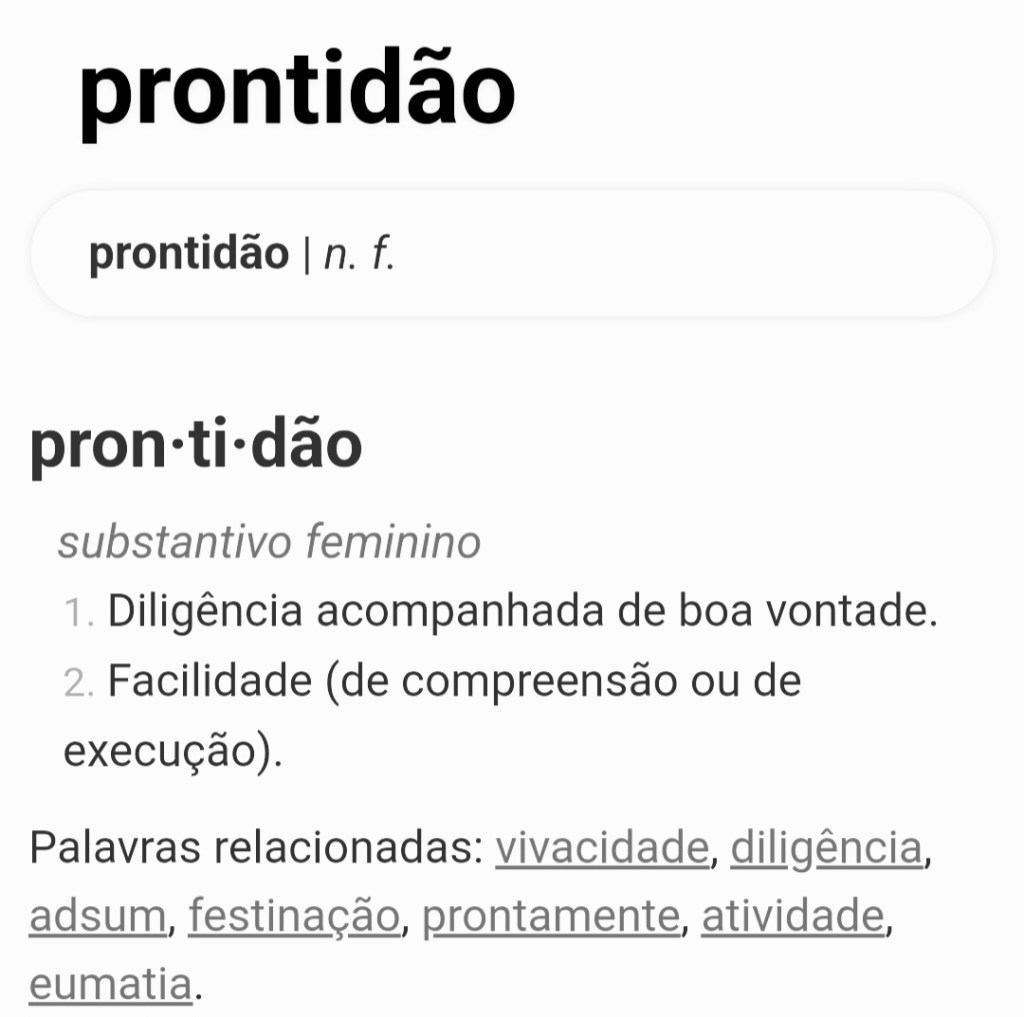View the linked entry for atividade
This screenshot has width=1024, height=1017.
point(793,916)
